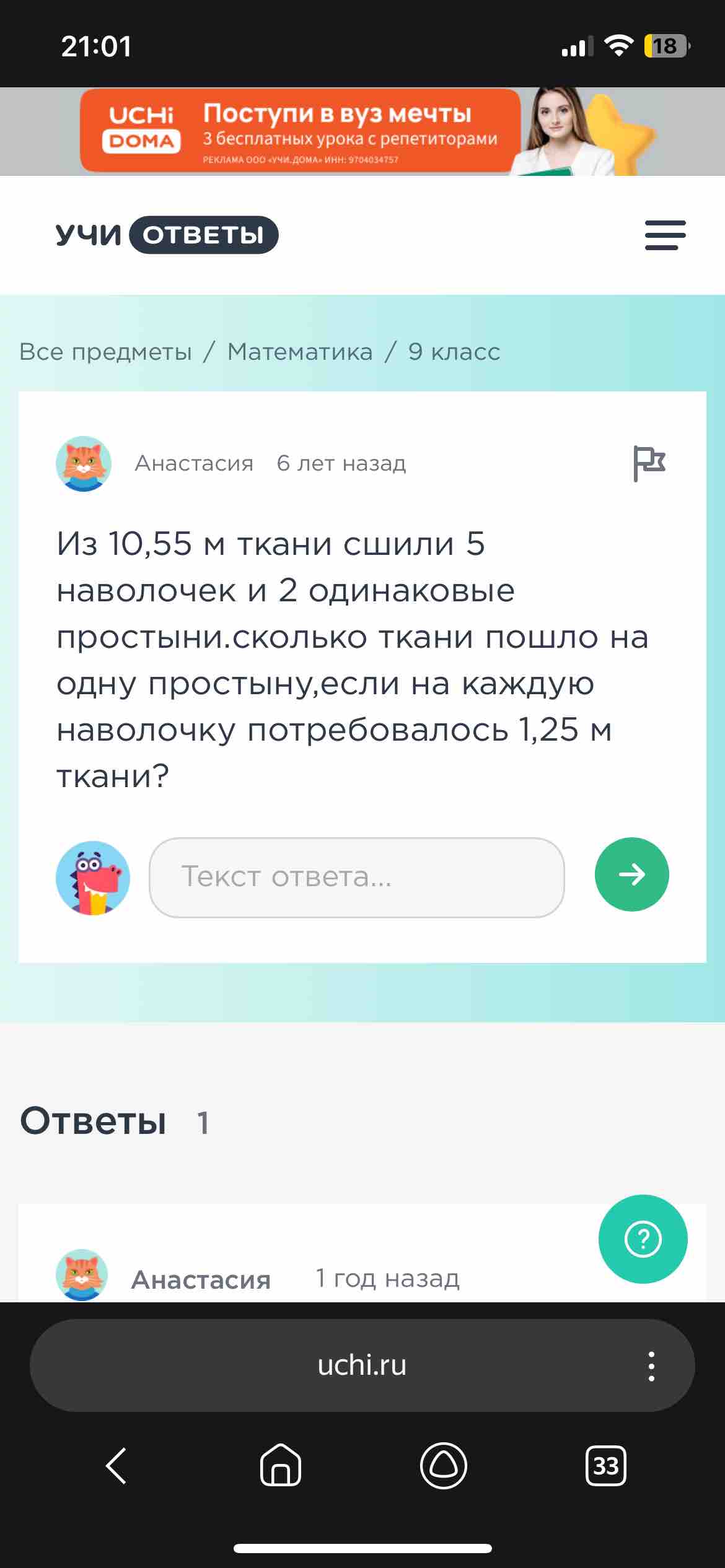The width and height of the screenshot is (725, 1568).
Task: Open the floating help question-mark button
Action: [x=643, y=1239]
